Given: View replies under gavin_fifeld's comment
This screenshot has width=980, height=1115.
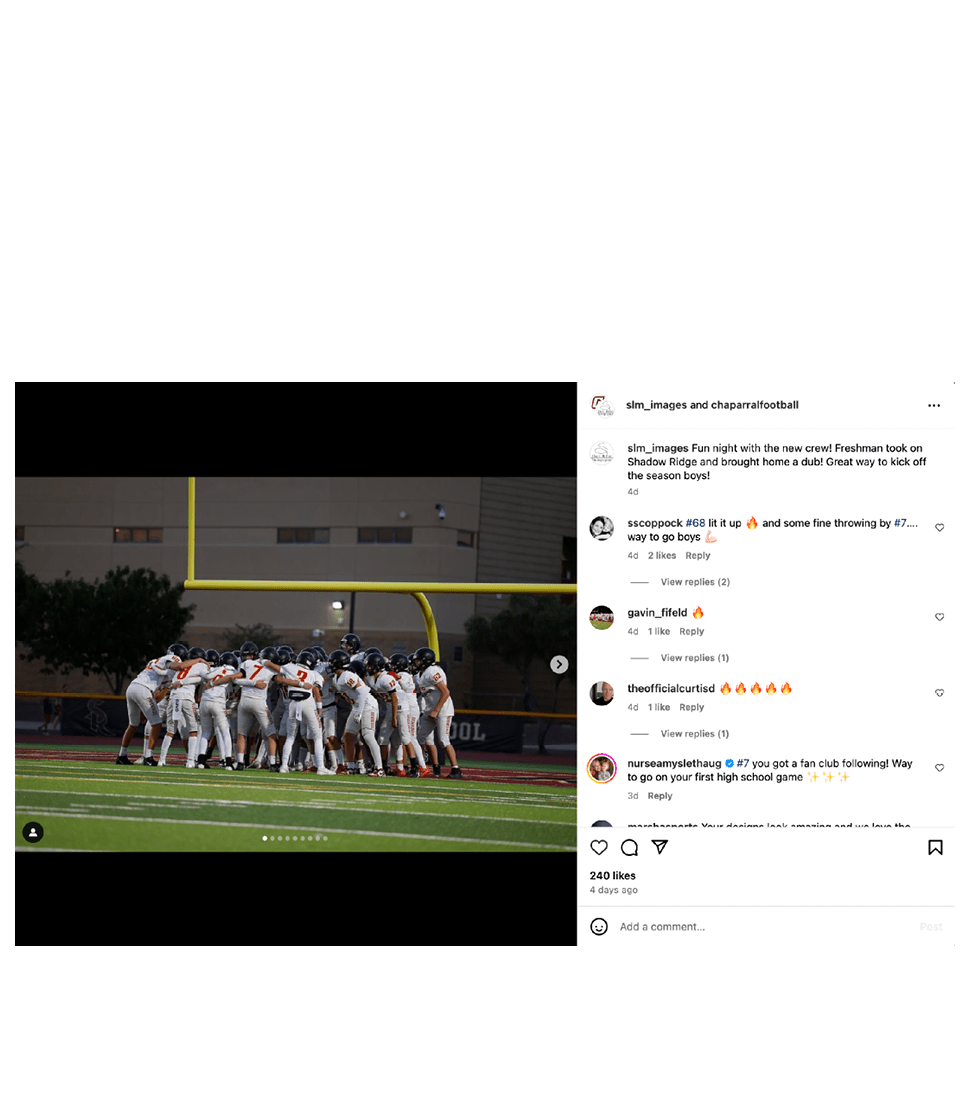Looking at the screenshot, I should [695, 658].
